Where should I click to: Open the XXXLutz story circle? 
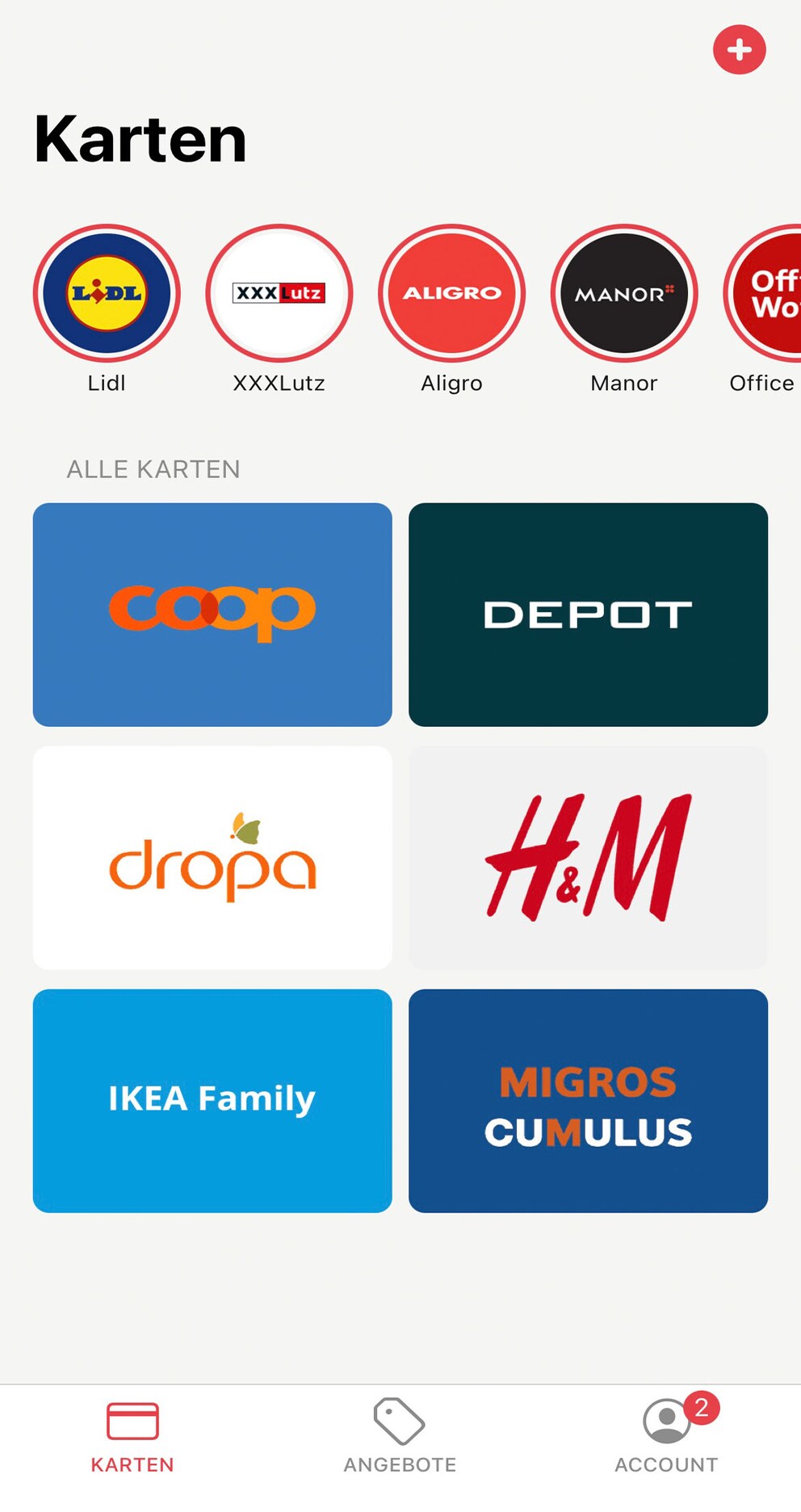click(x=279, y=293)
